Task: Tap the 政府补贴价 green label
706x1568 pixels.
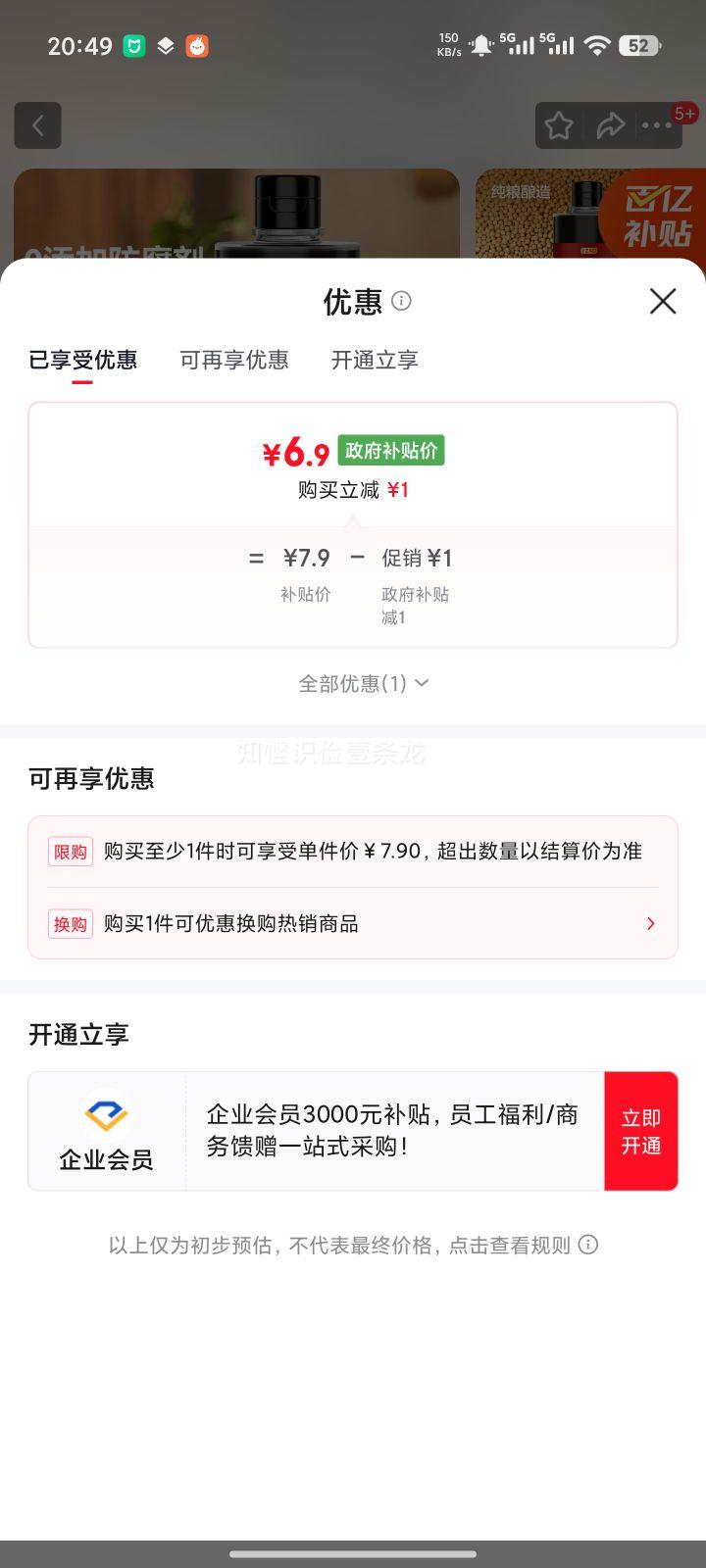Action: click(x=390, y=450)
